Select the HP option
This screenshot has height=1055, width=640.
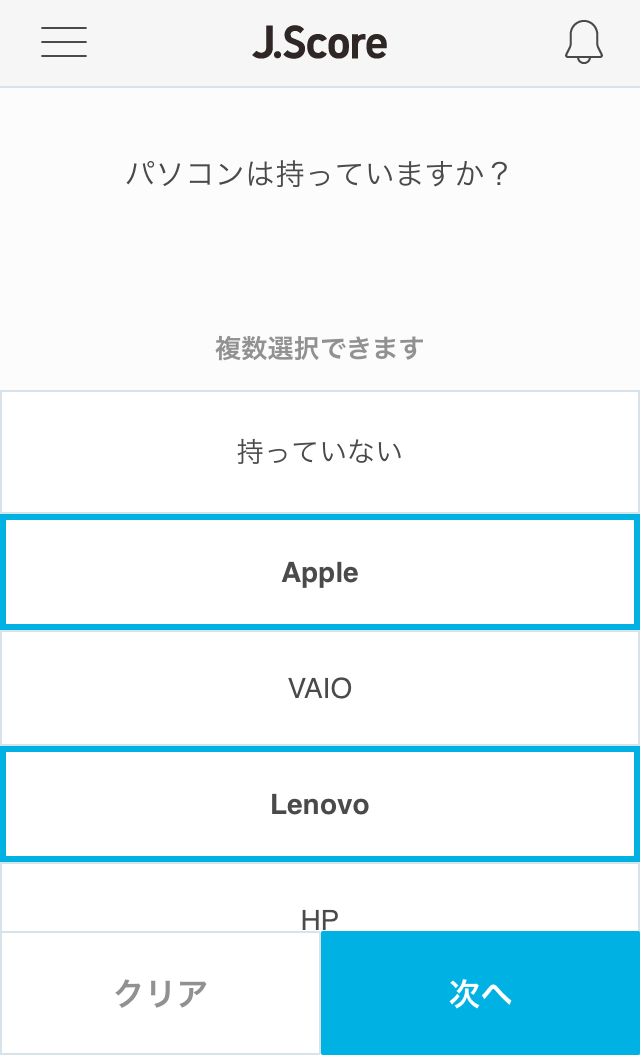tap(320, 898)
